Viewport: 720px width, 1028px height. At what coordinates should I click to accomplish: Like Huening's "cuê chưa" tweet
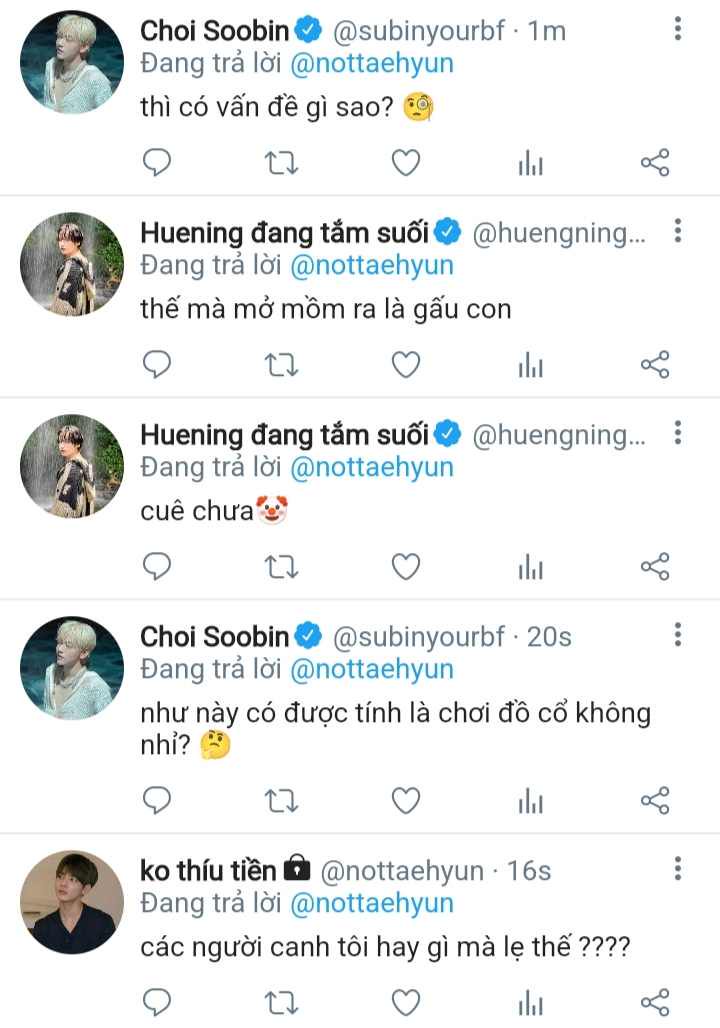tap(405, 567)
